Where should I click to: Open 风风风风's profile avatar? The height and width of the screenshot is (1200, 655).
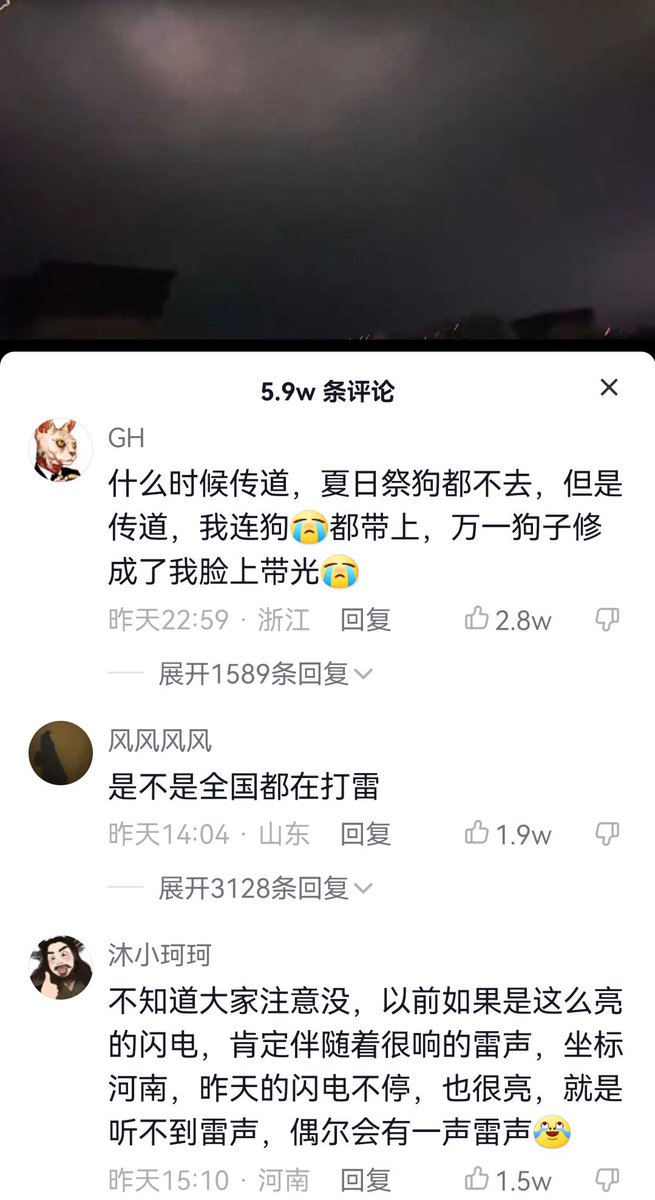[x=61, y=753]
